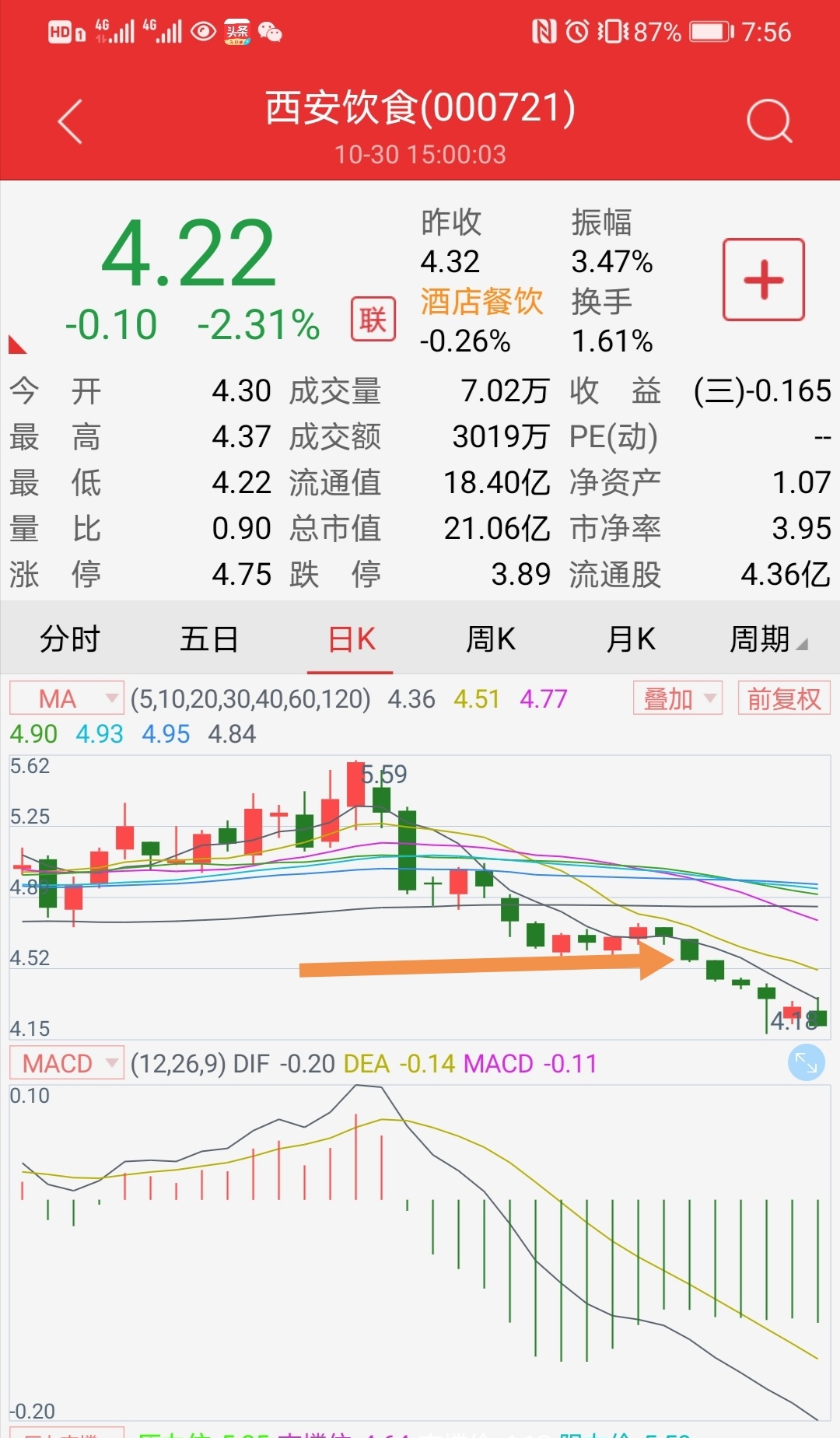
Task: Open the MACD indicator dropdown
Action: click(67, 1062)
